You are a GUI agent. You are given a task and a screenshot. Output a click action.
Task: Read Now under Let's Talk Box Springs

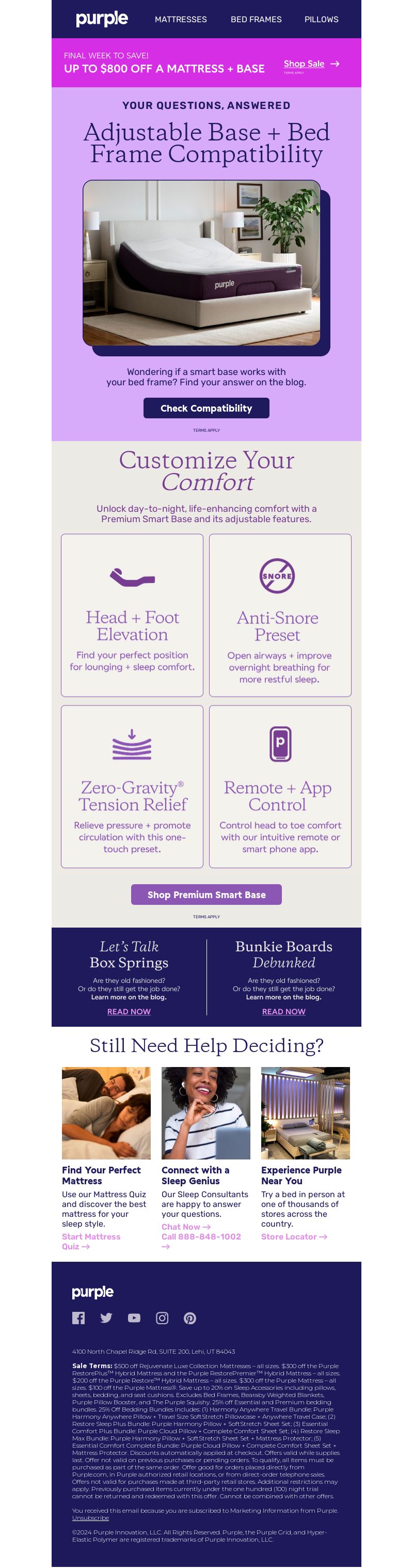(x=129, y=1011)
